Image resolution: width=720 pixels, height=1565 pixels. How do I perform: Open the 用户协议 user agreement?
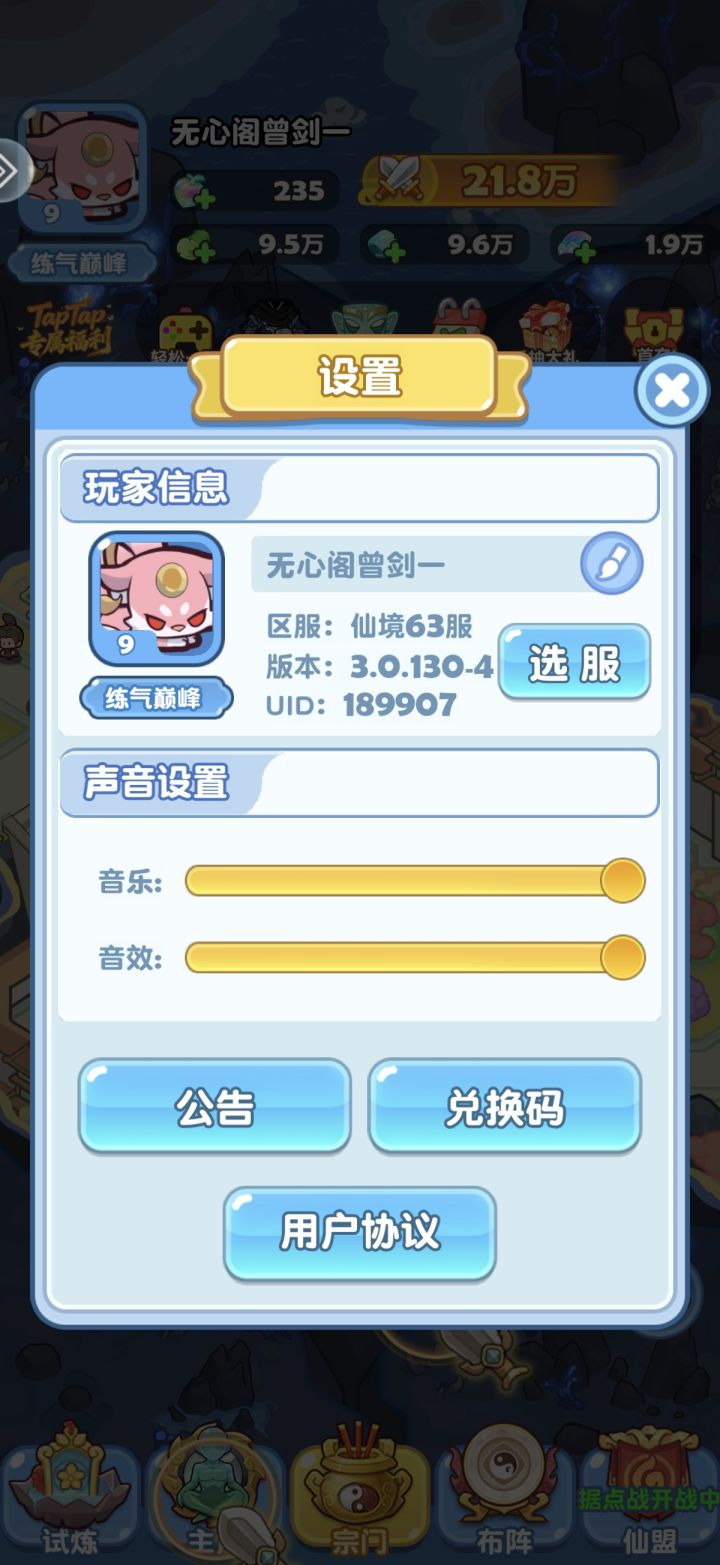[x=359, y=1234]
